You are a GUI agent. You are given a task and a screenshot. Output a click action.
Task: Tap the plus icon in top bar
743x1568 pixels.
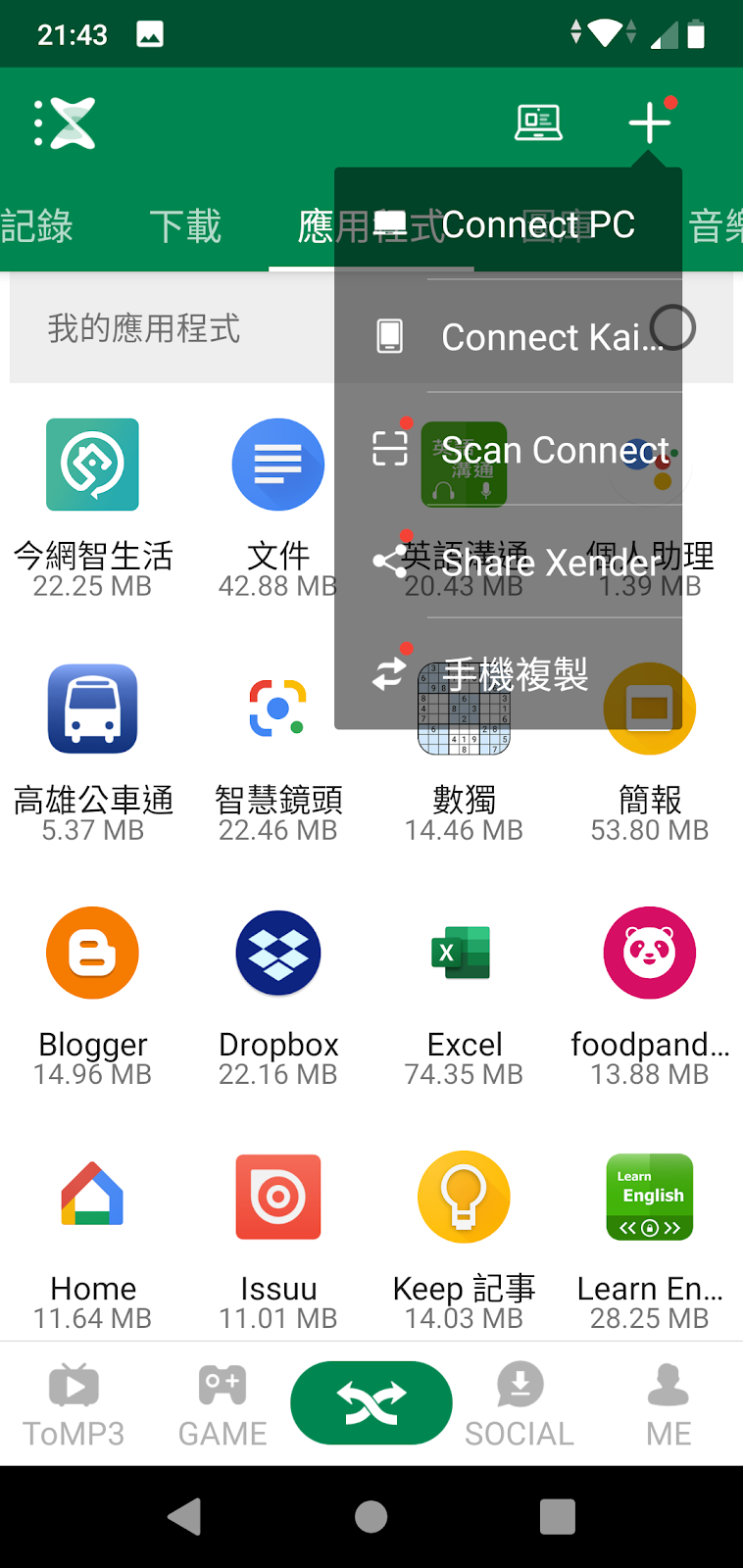pyautogui.click(x=650, y=122)
